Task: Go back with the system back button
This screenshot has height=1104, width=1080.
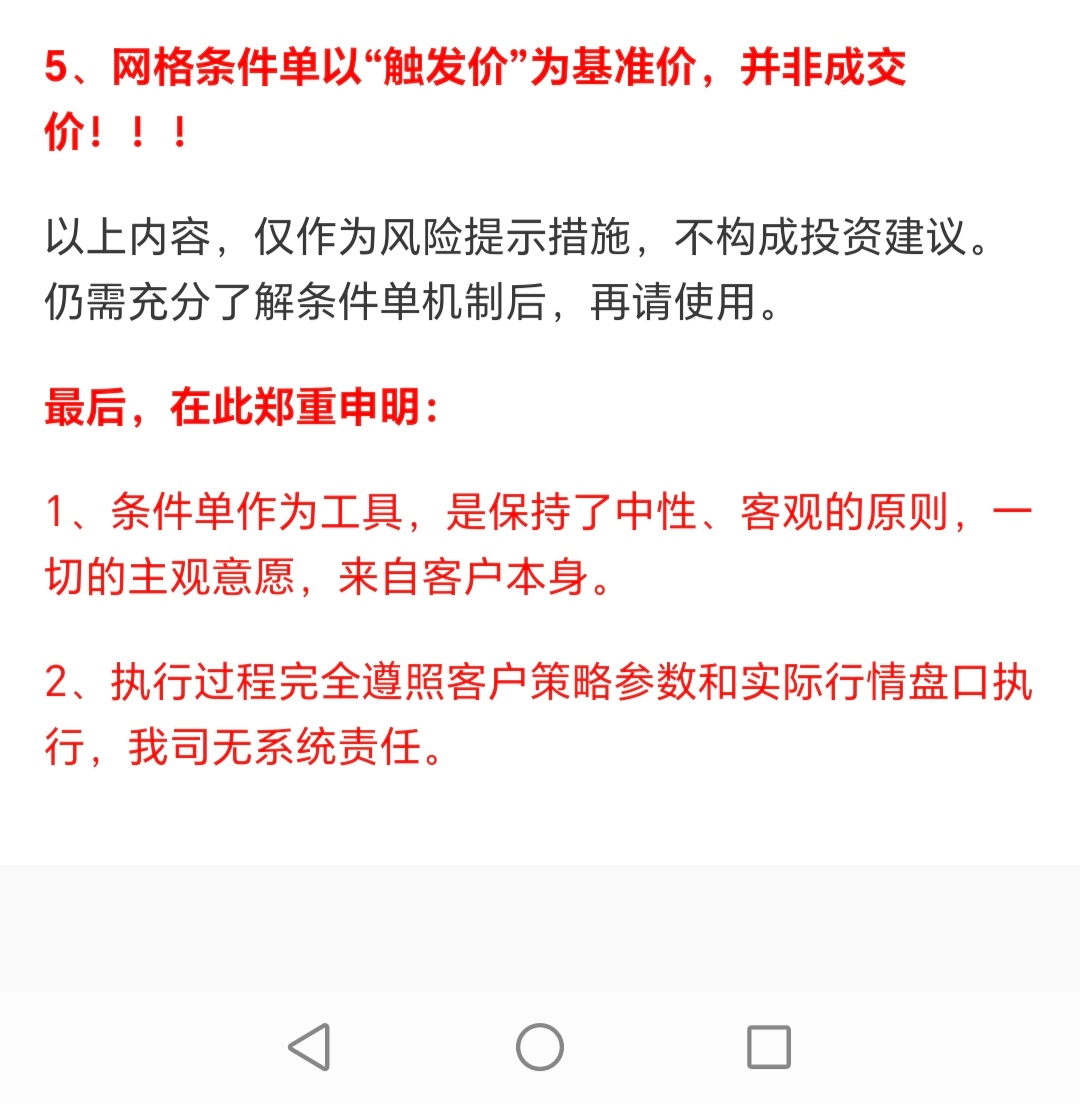Action: pos(310,1047)
